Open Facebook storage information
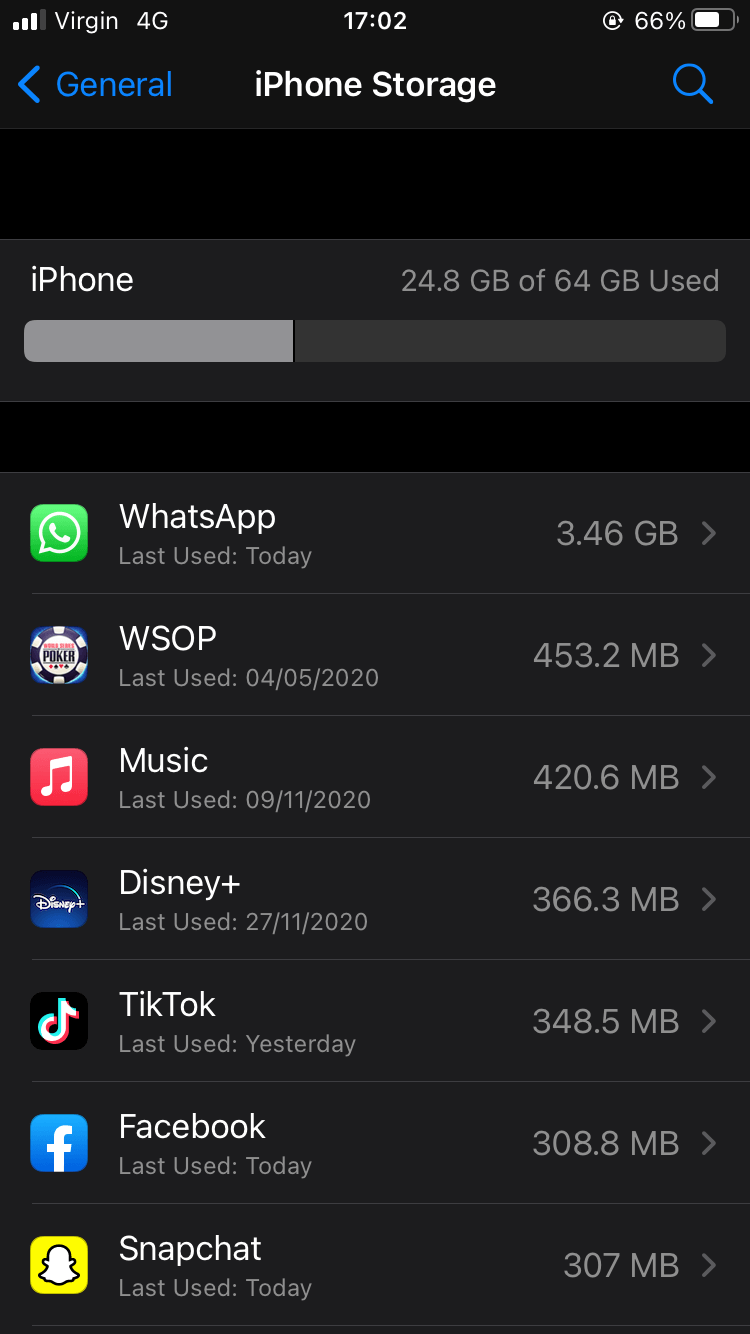Image resolution: width=750 pixels, height=1334 pixels. click(374, 1144)
